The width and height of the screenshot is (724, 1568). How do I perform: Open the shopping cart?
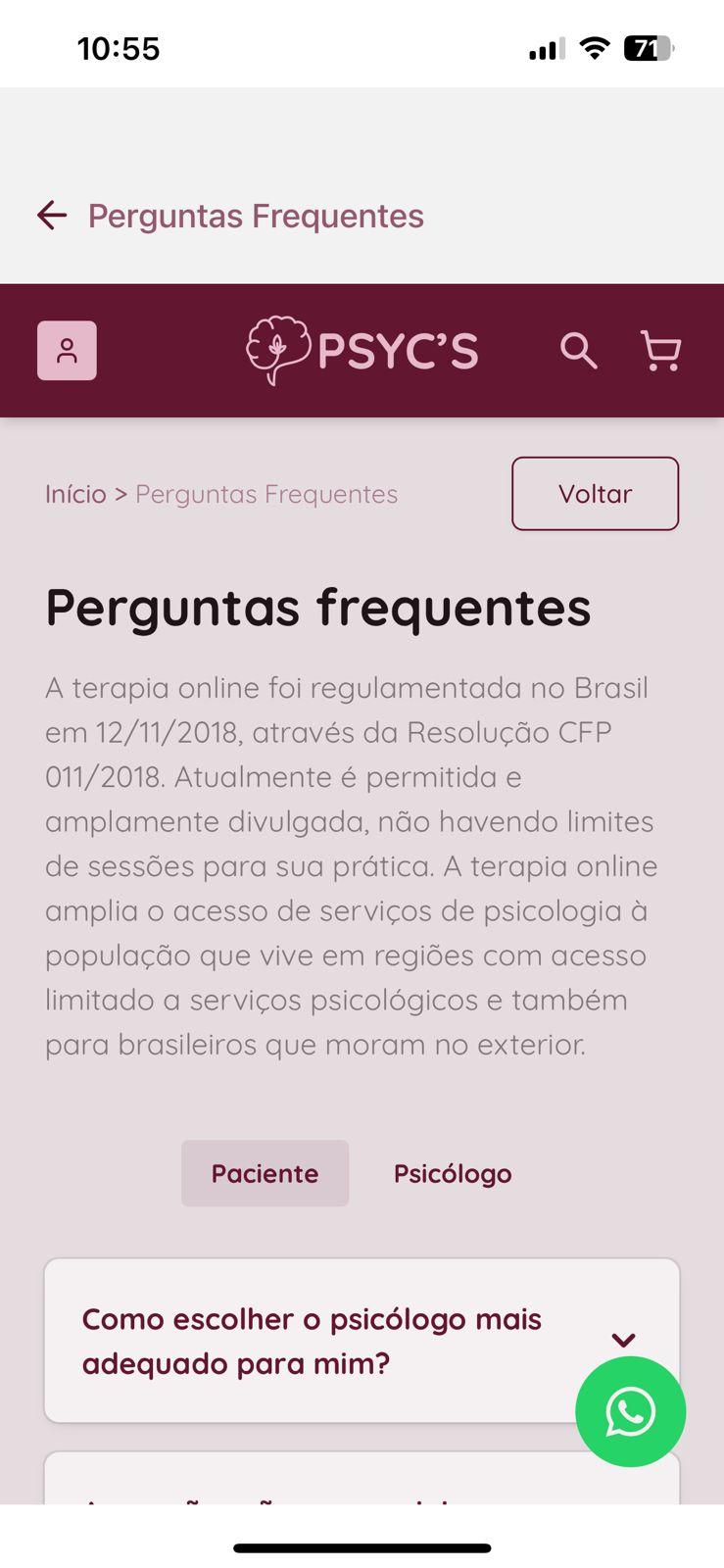661,351
